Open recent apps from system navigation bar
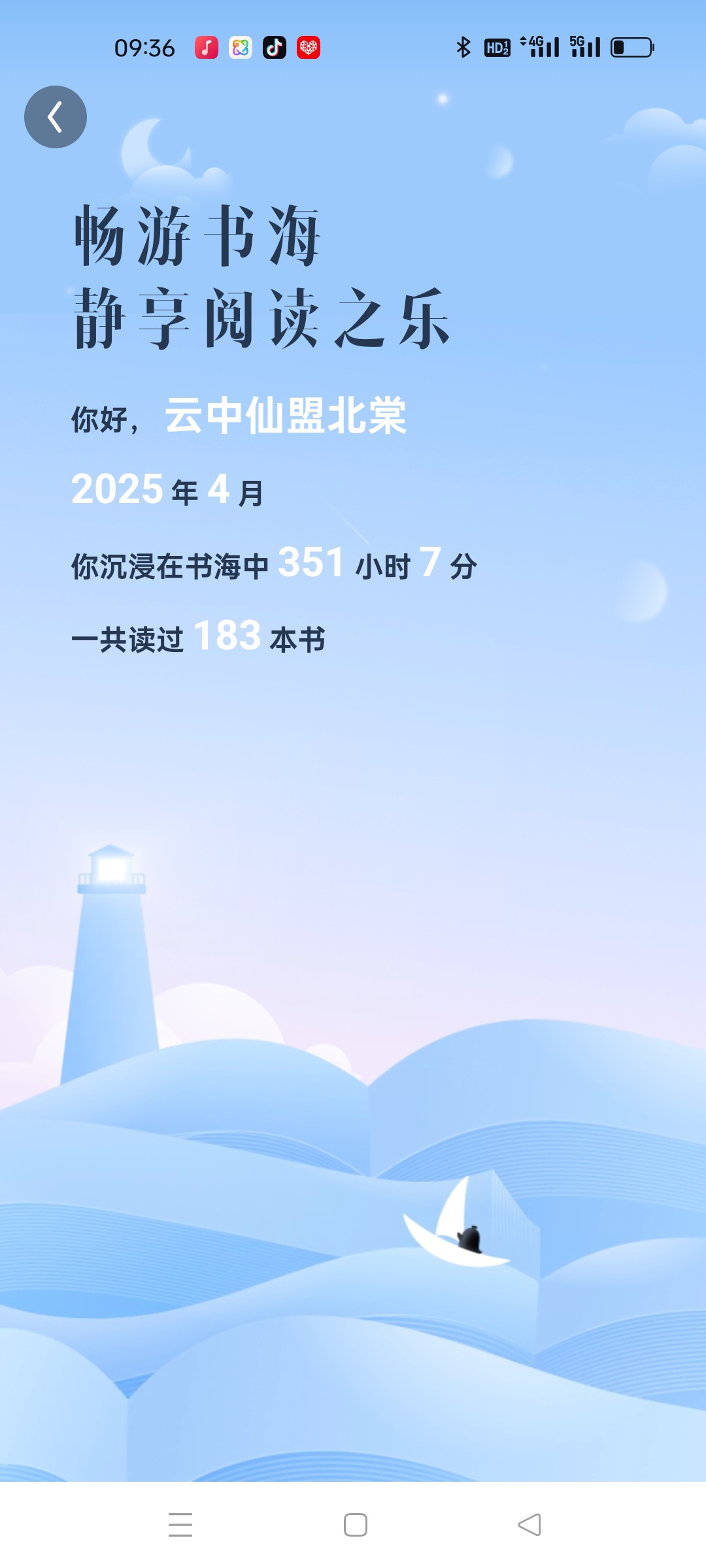706x1568 pixels. pos(180,1525)
